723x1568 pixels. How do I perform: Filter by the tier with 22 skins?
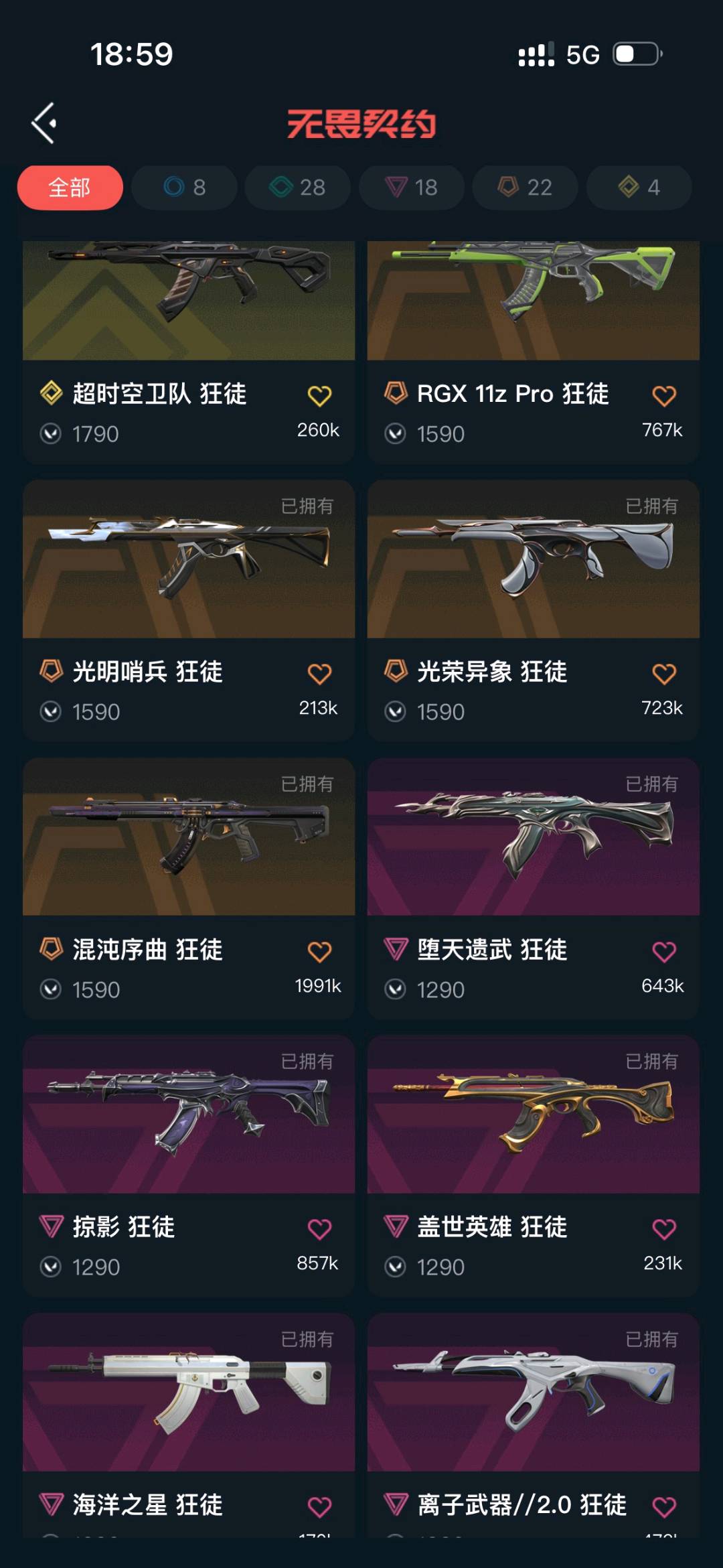(526, 187)
